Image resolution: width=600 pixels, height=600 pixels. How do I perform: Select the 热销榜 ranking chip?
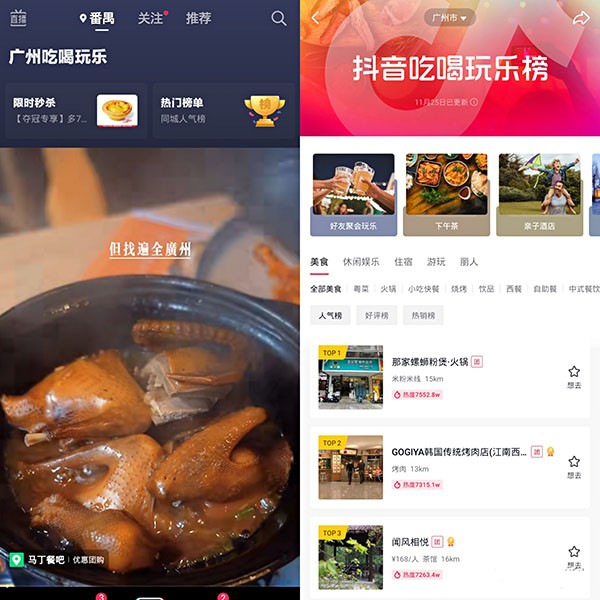[423, 315]
